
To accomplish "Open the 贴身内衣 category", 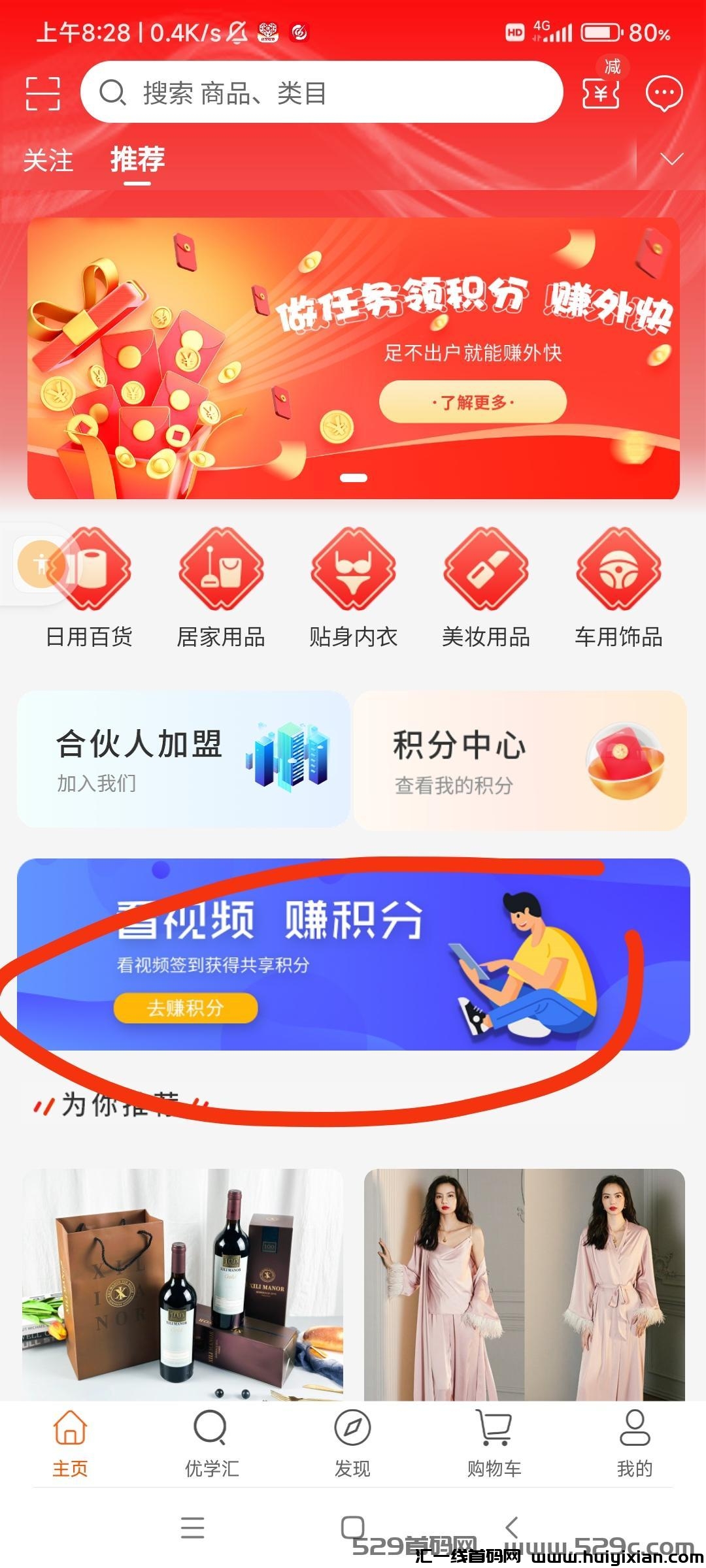I will 353,588.
